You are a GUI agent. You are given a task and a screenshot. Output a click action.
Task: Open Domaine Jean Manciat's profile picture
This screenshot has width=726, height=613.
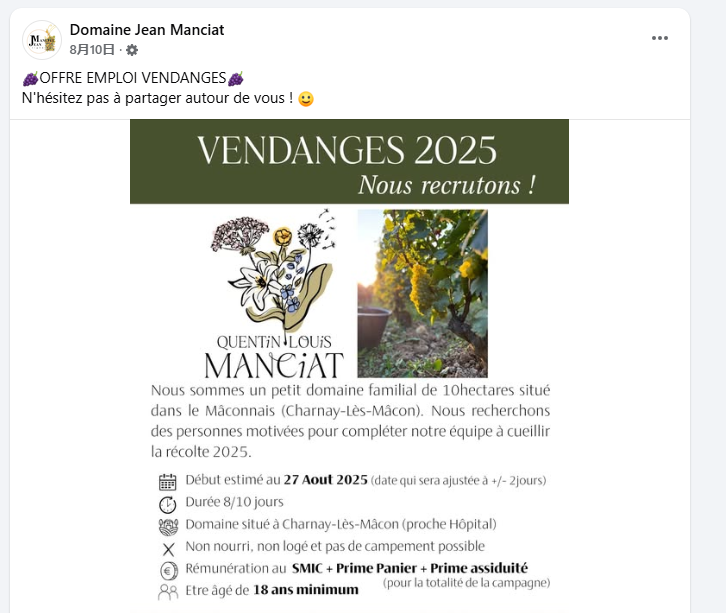41,39
